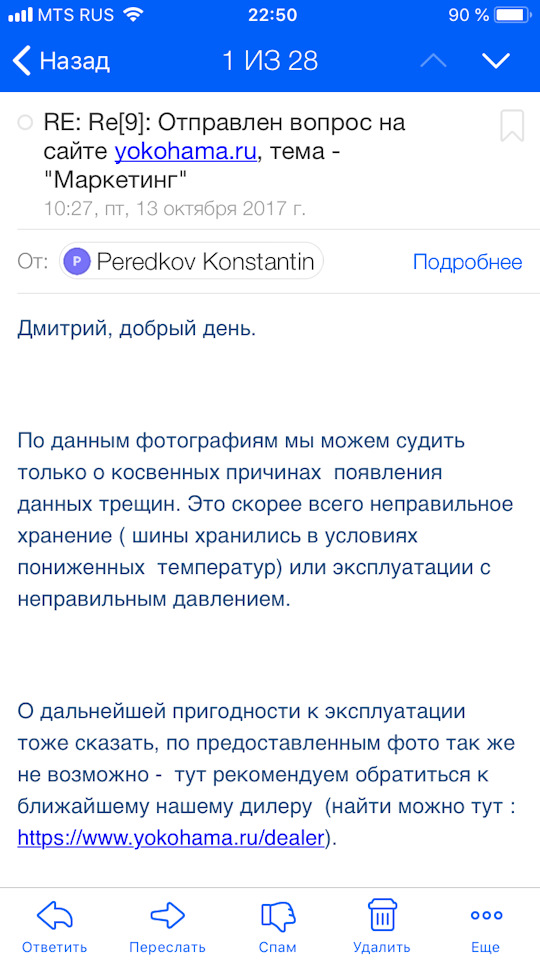Reply with the Ответить button
540x960 pixels.
point(54,925)
